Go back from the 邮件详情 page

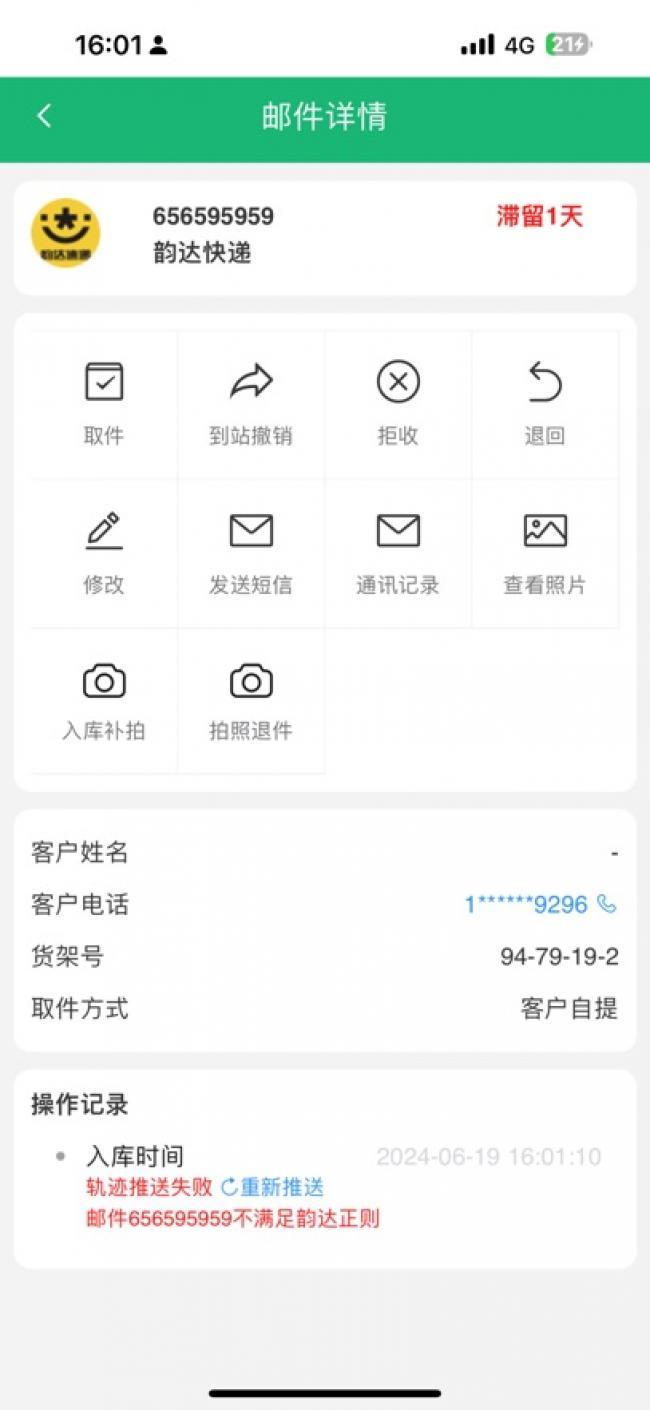(x=44, y=116)
